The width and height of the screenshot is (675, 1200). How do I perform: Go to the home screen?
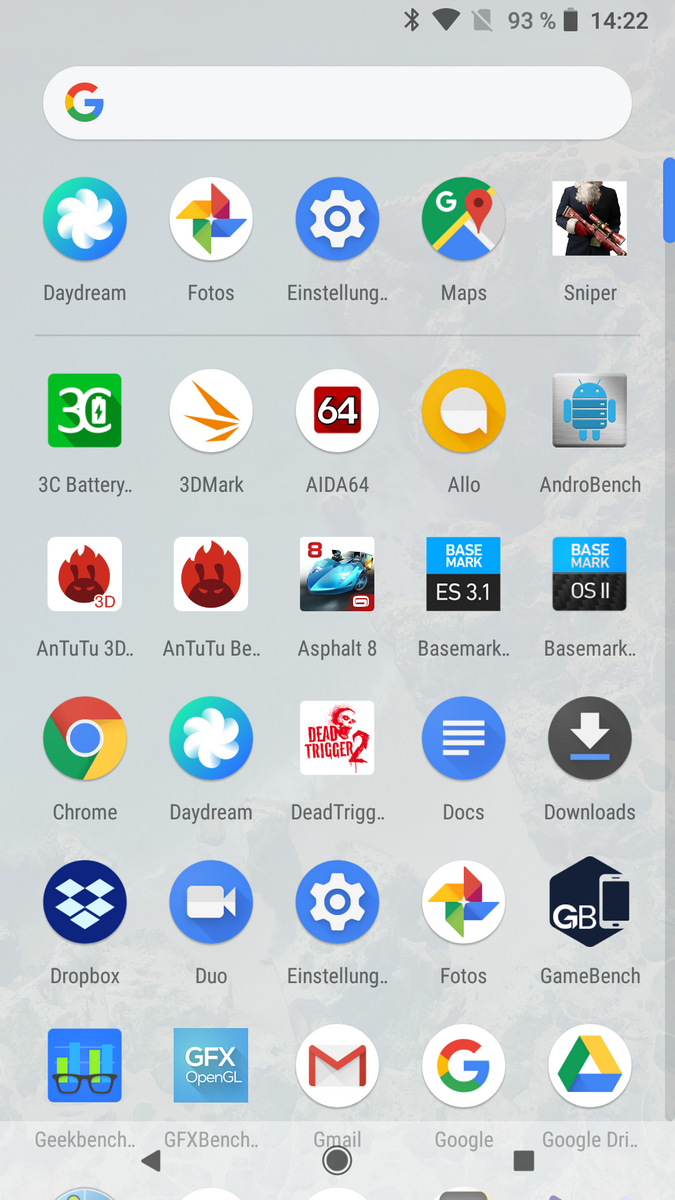337,1160
